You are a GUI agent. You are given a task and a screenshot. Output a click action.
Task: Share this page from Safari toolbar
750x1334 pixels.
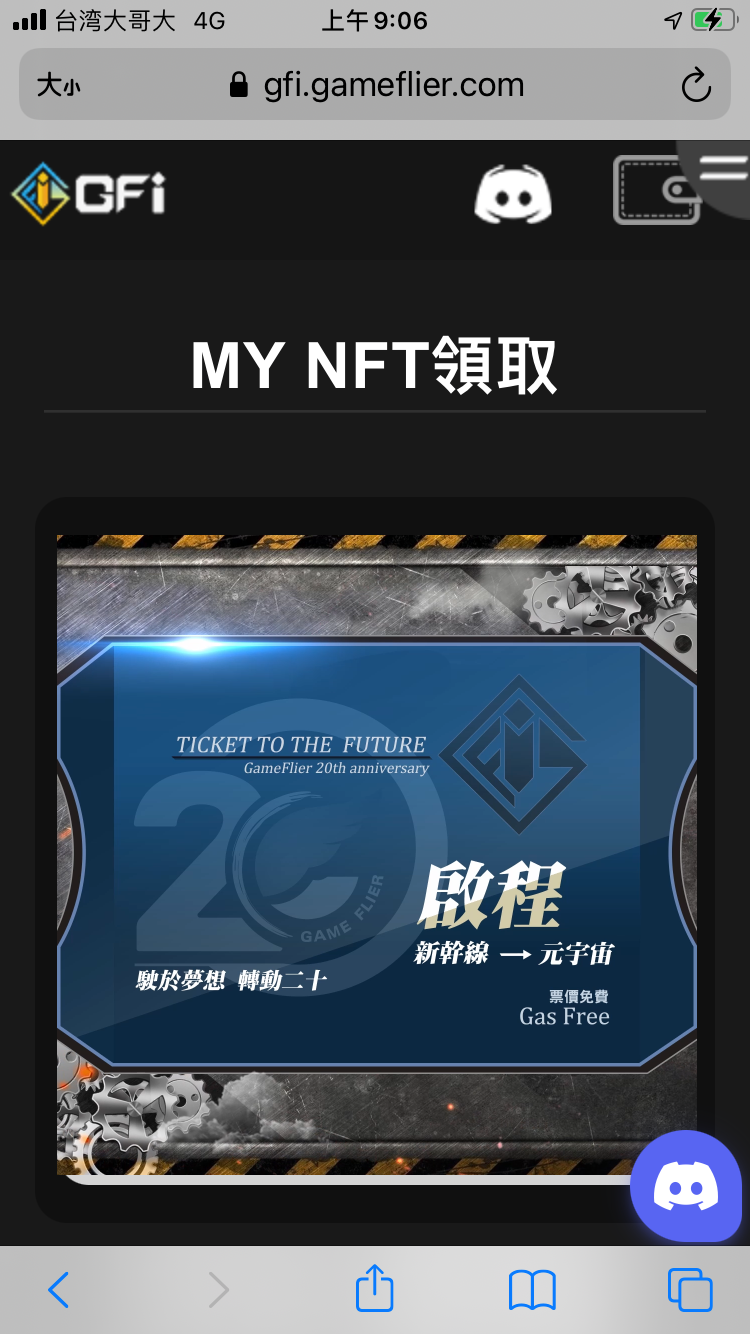tap(375, 1288)
